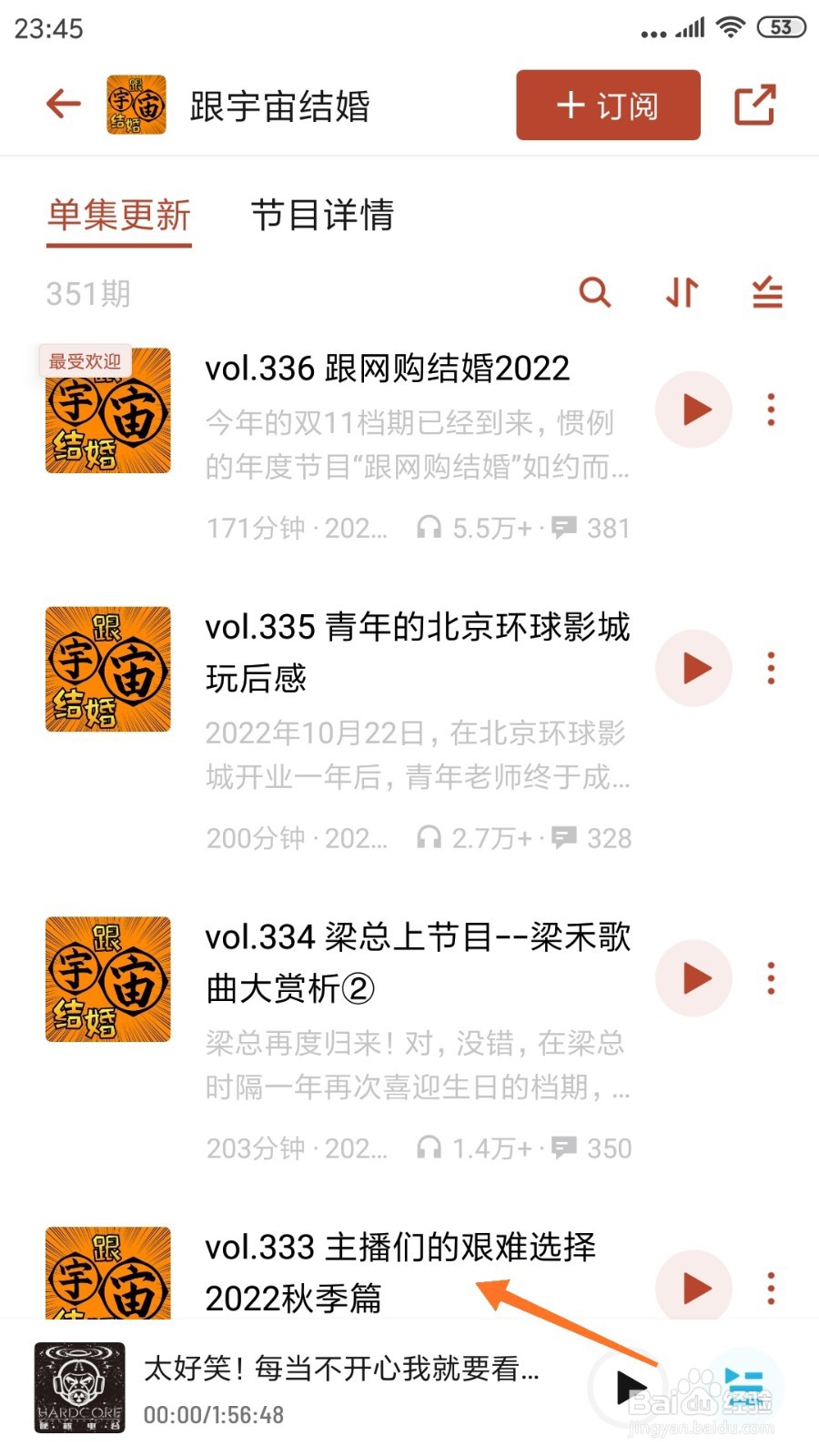
Task: Tap the playback progress time 00:00/1:56:48
Action: click(x=211, y=1414)
